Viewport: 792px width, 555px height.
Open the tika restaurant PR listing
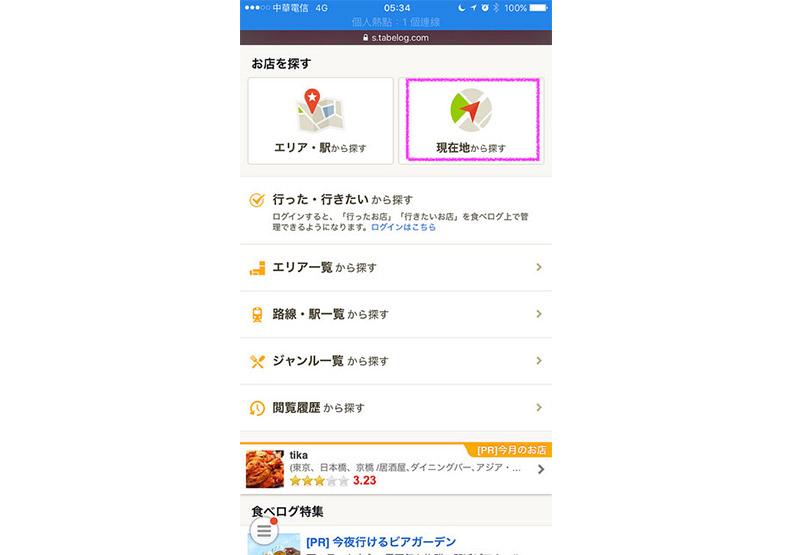[x=396, y=468]
